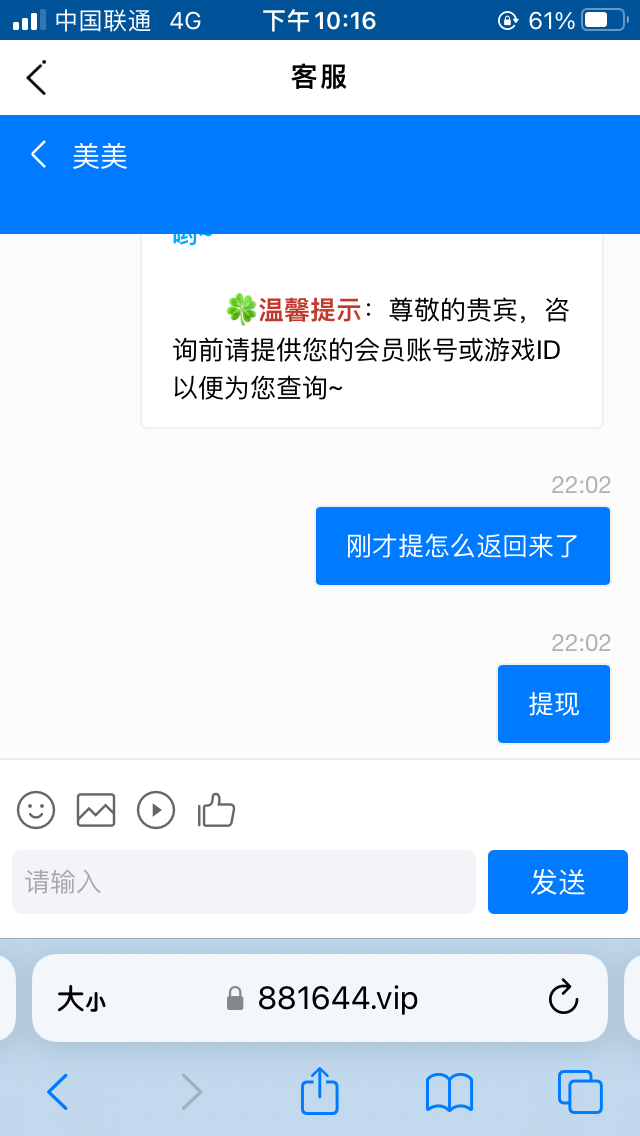Image resolution: width=640 pixels, height=1136 pixels.
Task: Give a thumbs-up rating
Action: 216,809
